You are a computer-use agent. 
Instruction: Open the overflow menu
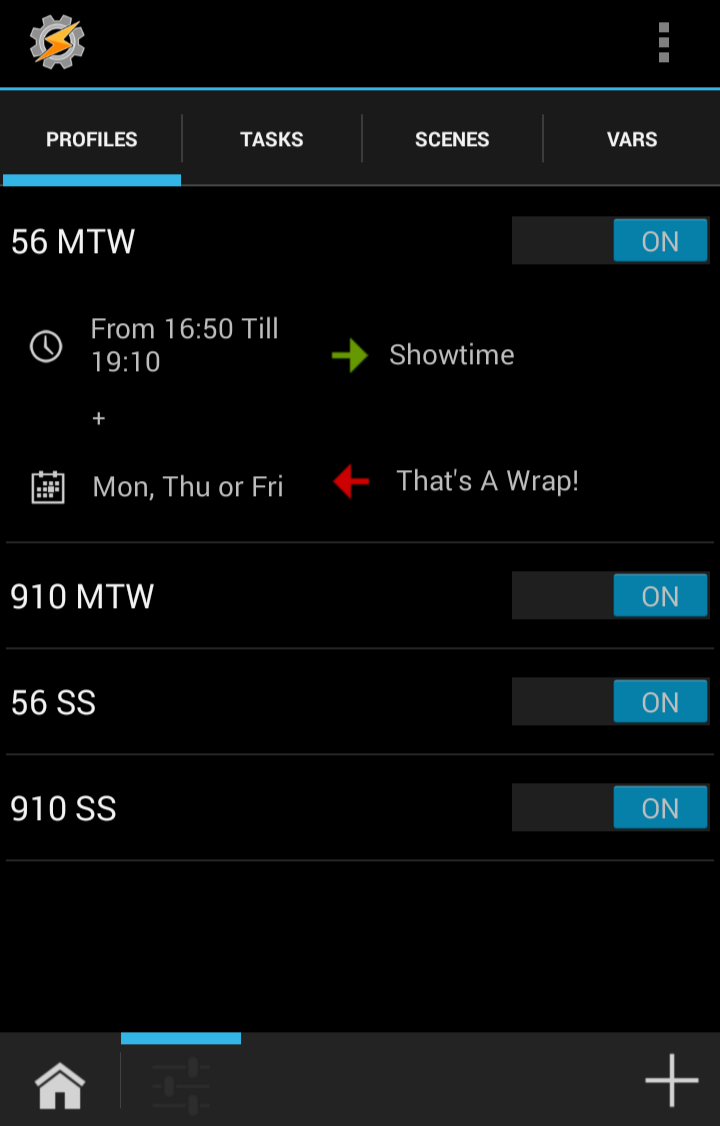pyautogui.click(x=663, y=43)
